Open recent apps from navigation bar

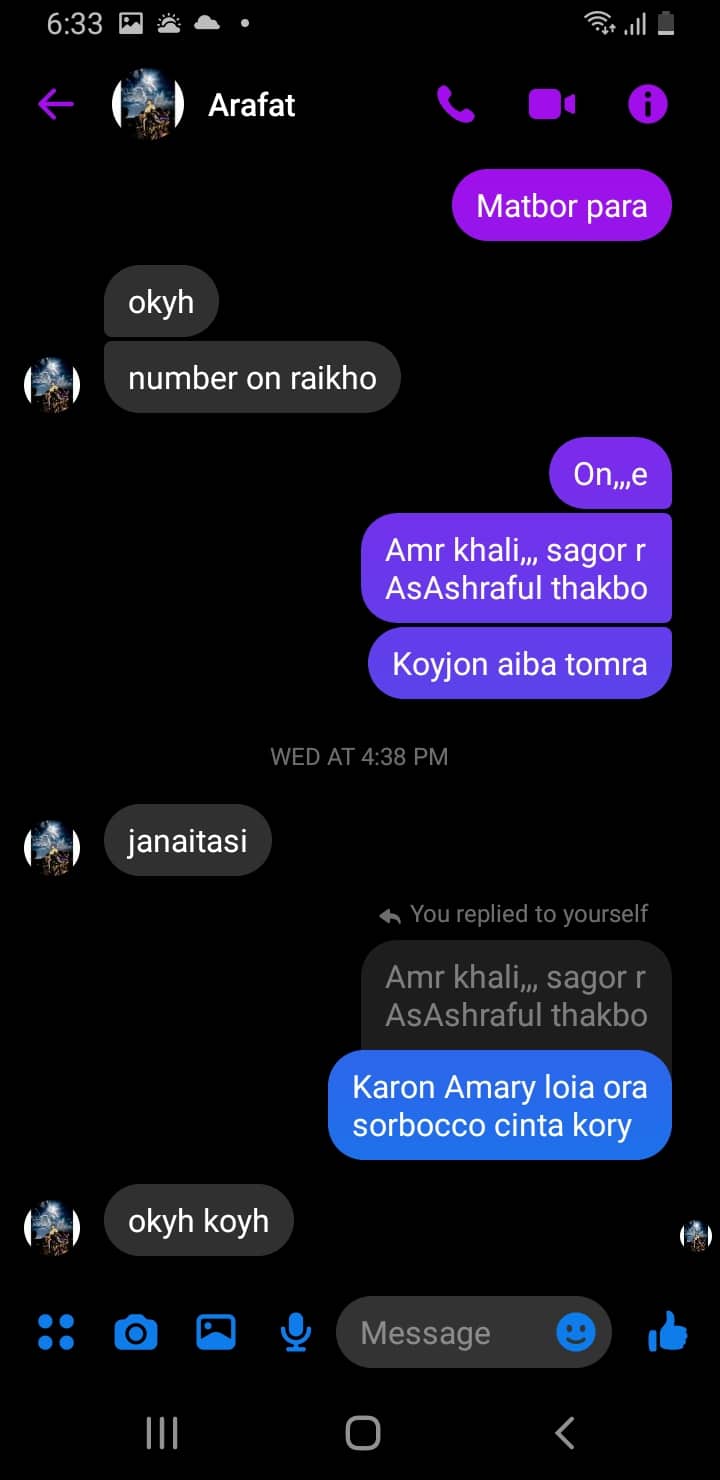(162, 1432)
